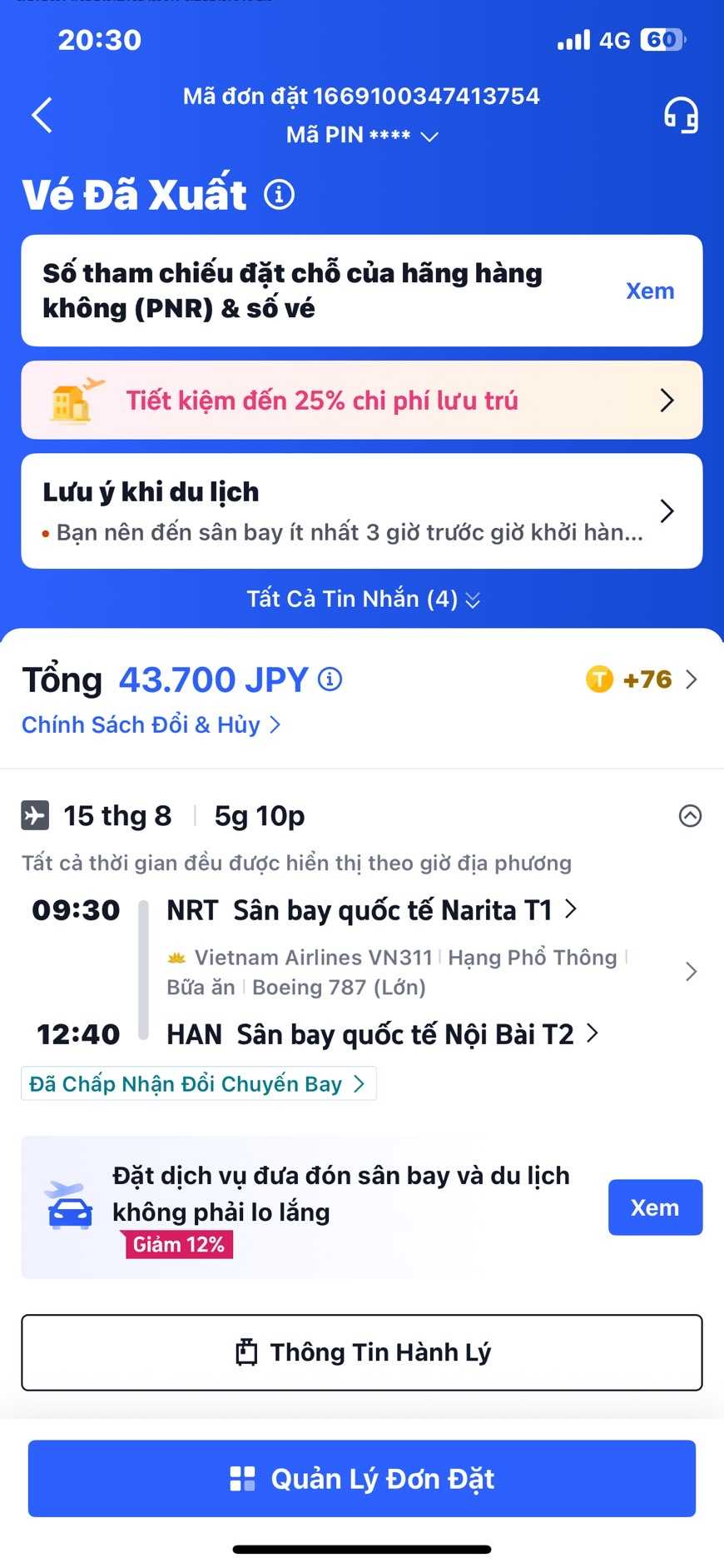Image resolution: width=724 pixels, height=1568 pixels.
Task: Open the 25% accommodation savings banner
Action: [361, 400]
